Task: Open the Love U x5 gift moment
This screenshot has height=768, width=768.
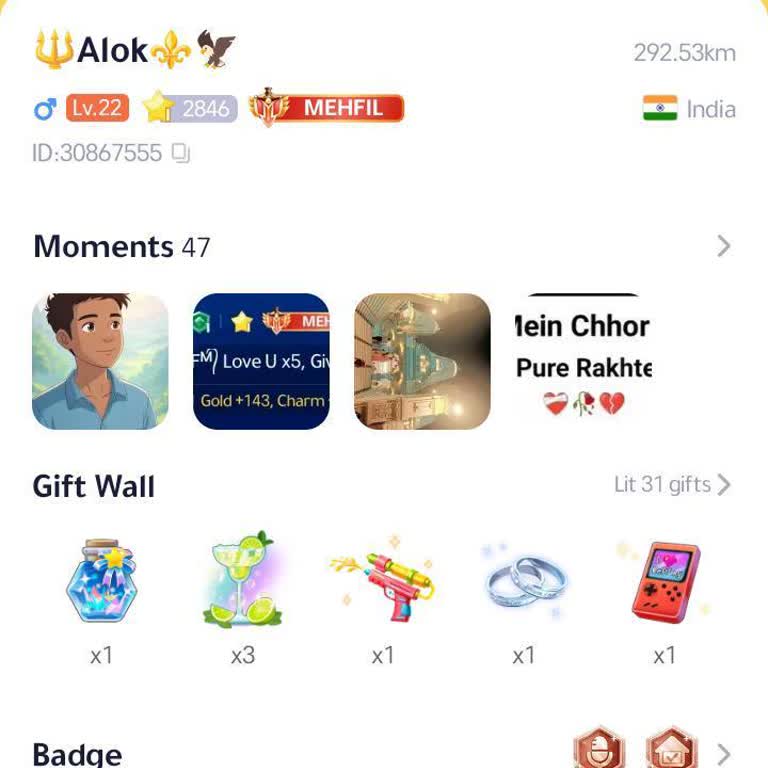Action: pyautogui.click(x=261, y=361)
